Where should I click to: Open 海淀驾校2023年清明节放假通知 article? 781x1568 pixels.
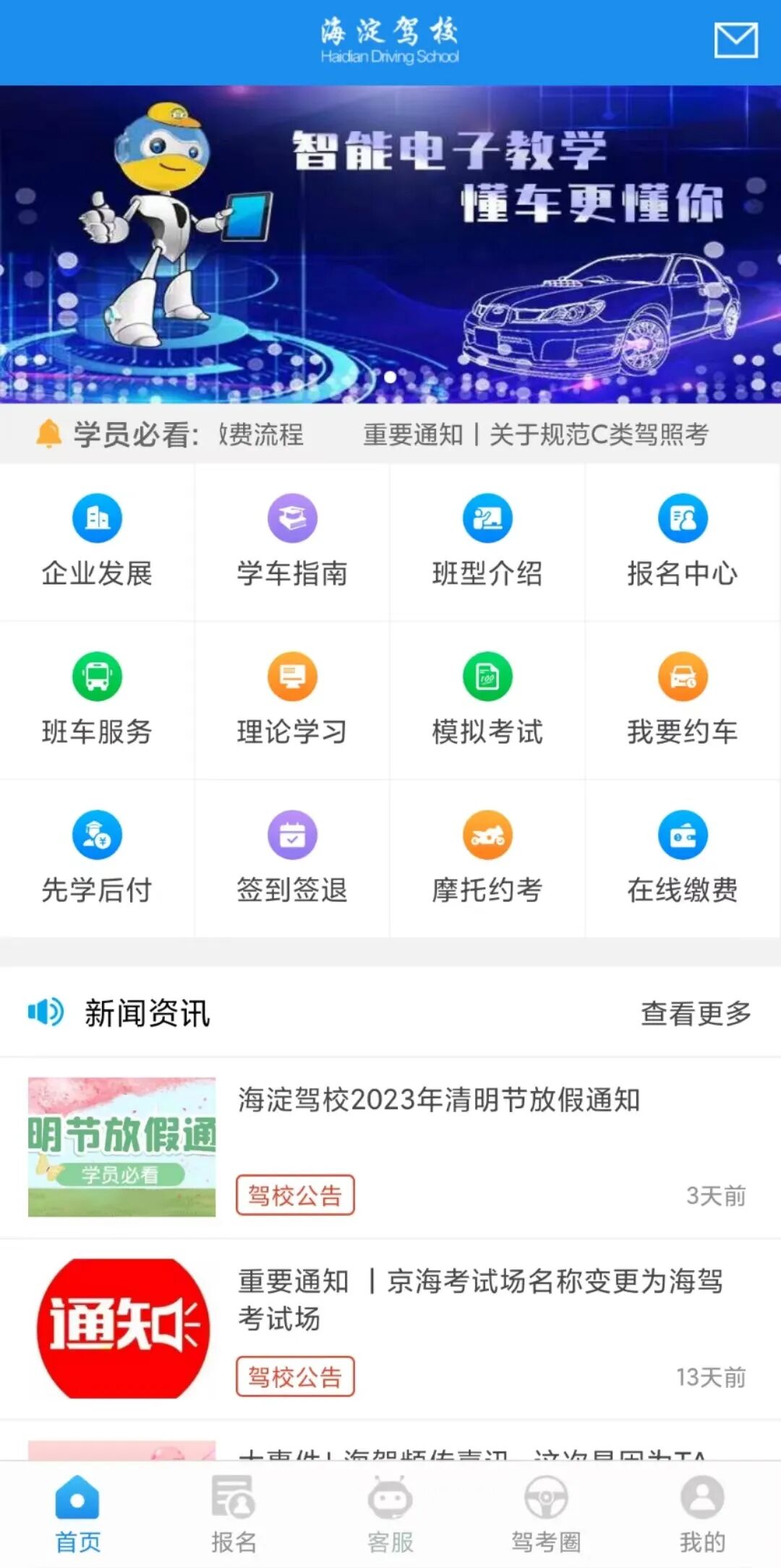click(438, 1100)
